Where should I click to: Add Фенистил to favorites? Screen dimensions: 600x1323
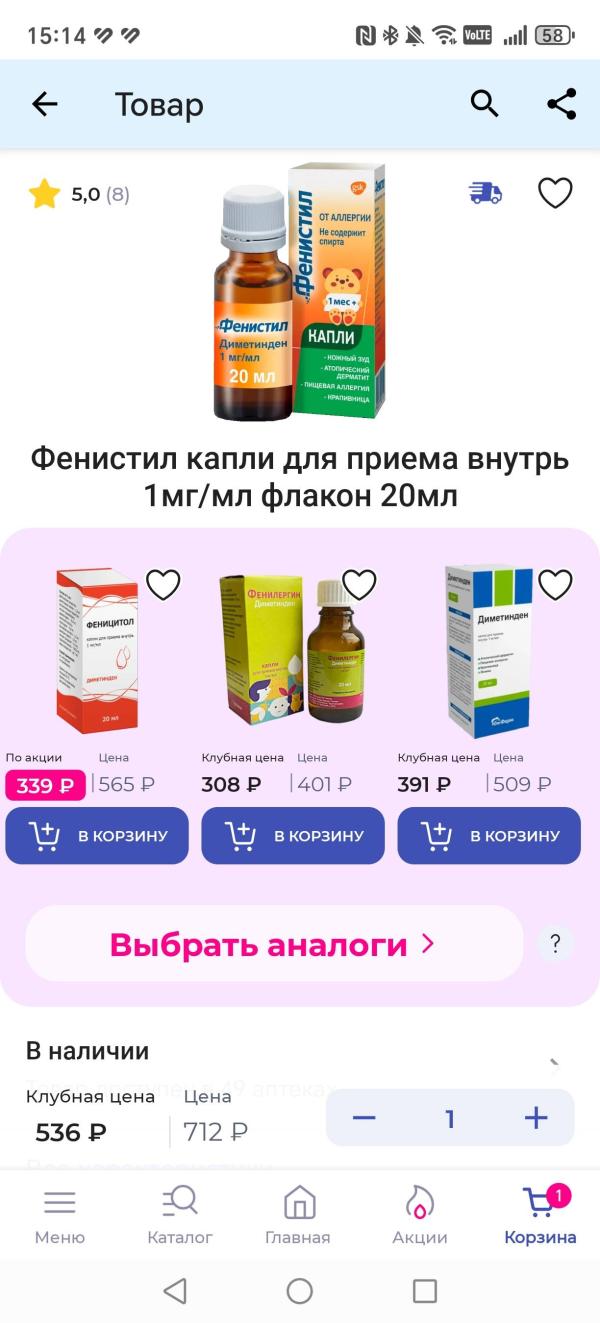(555, 193)
